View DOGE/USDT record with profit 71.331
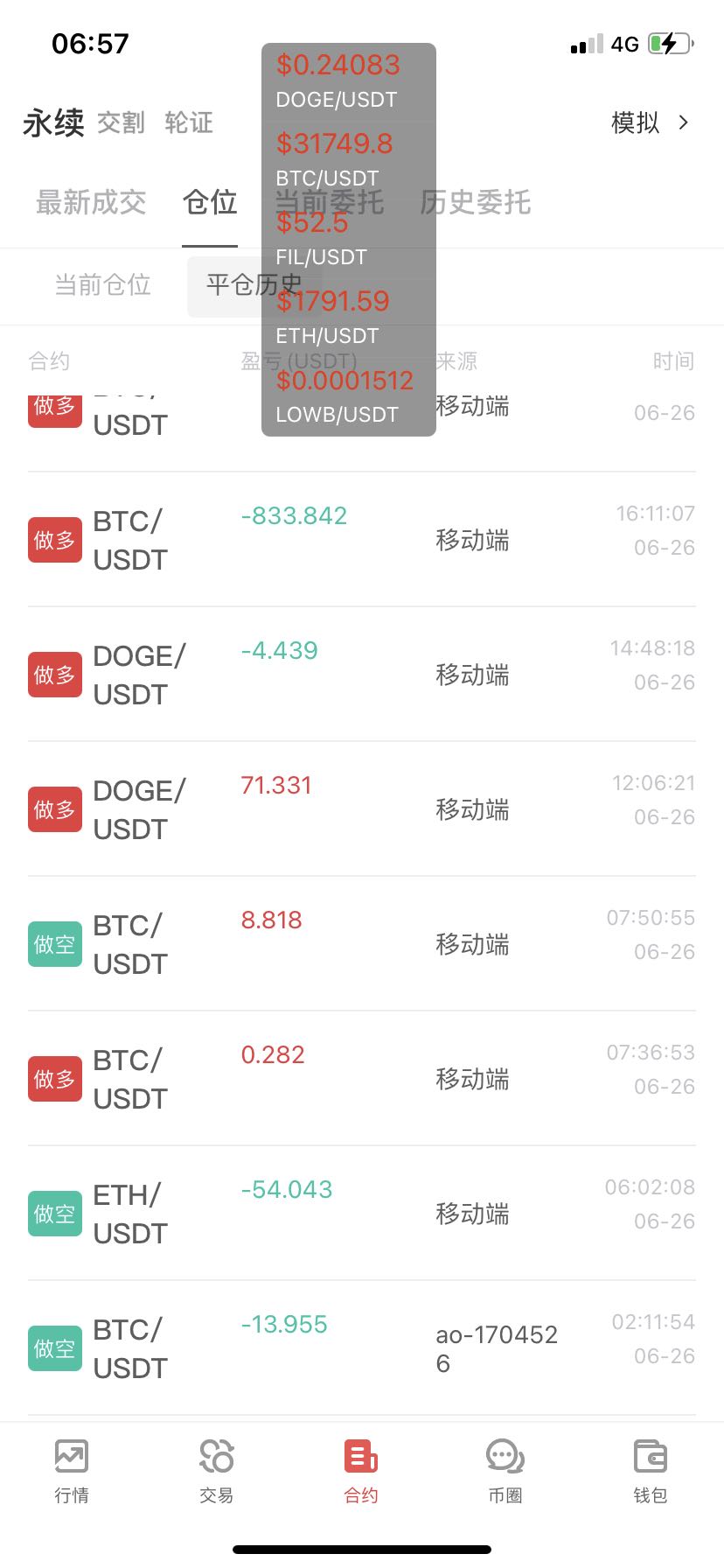Viewport: 724px width, 1568px height. coord(362,809)
